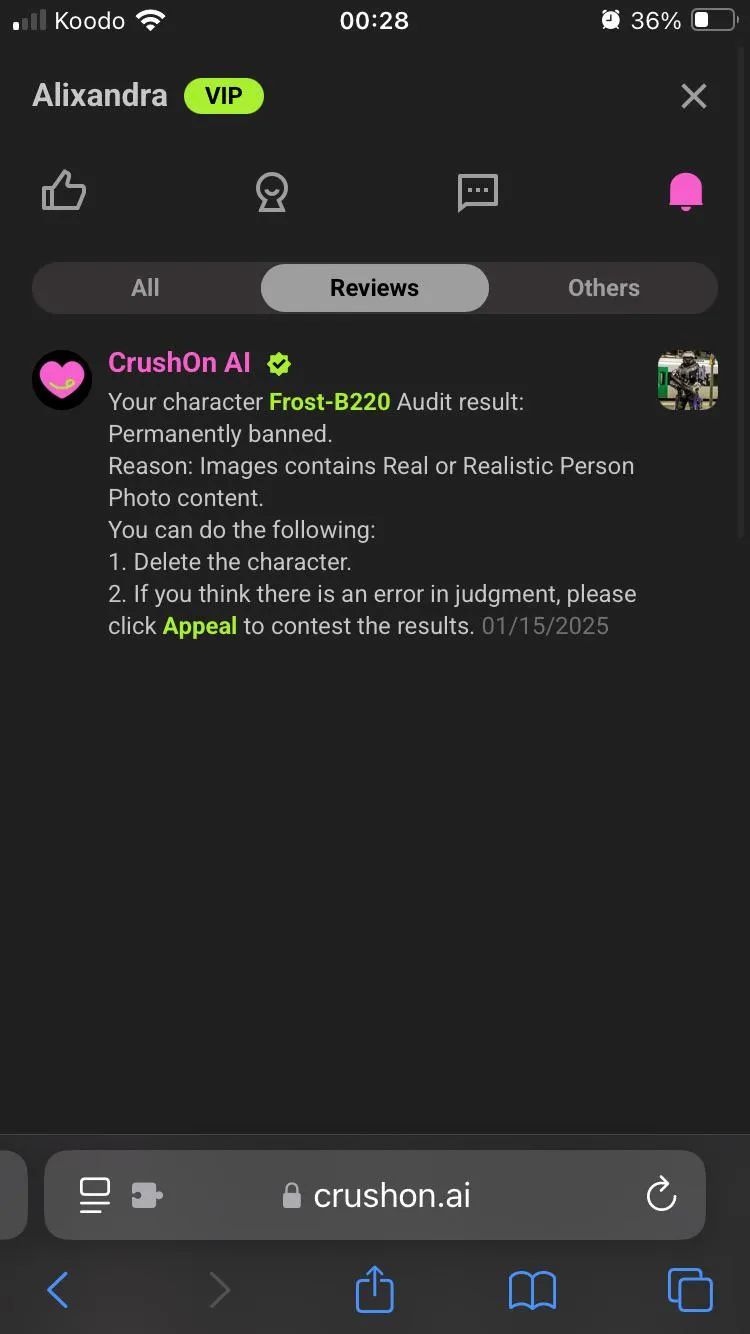Open the Frost-B220 character thumbnail
The width and height of the screenshot is (750, 1334).
click(688, 380)
